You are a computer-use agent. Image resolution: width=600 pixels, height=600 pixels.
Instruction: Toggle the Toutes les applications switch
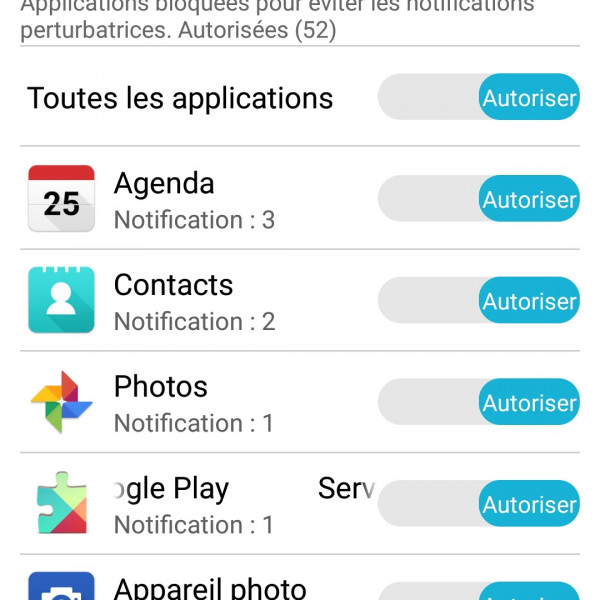(479, 98)
